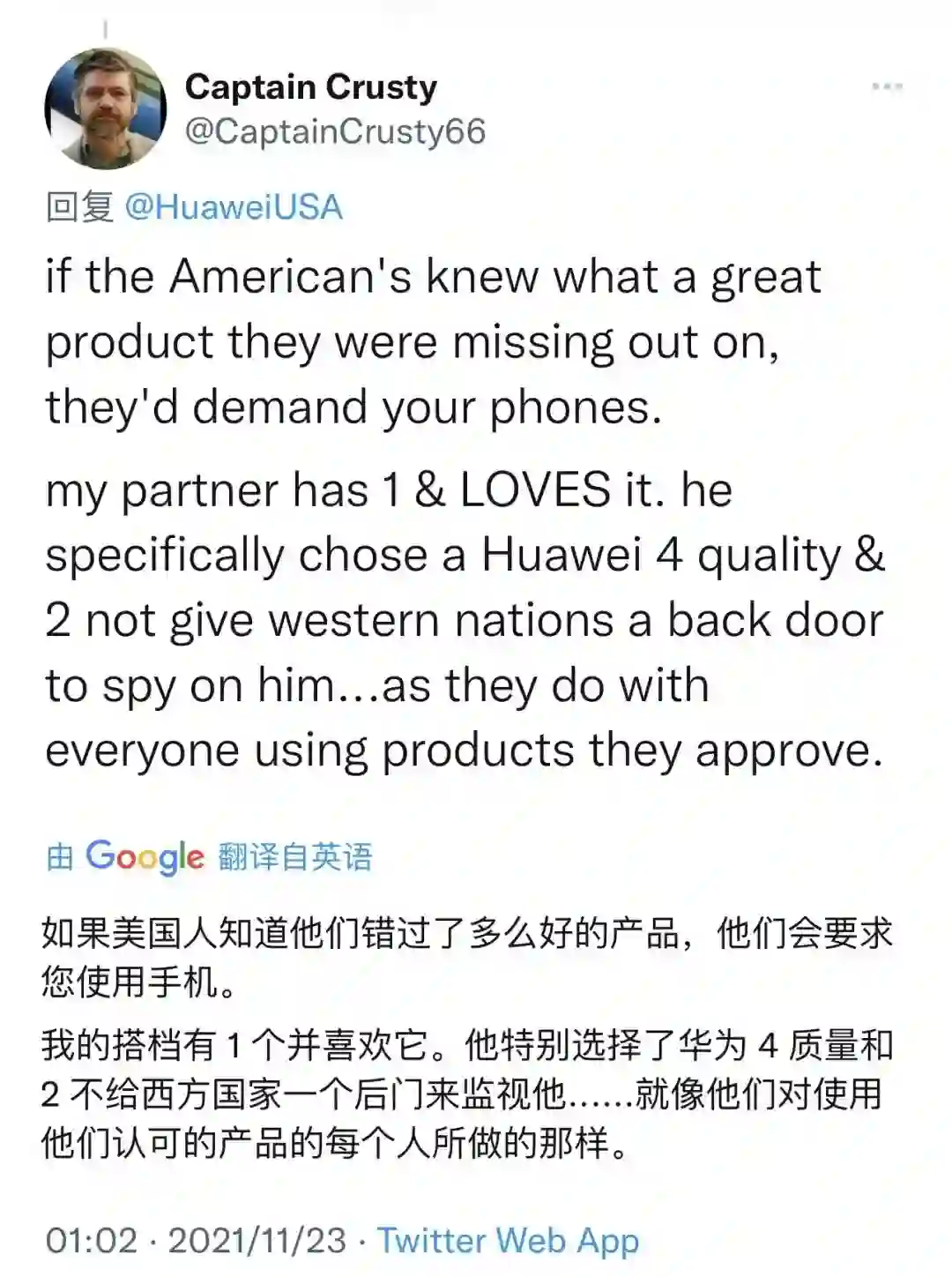
Task: Open the @HuaweiUSA mention link
Action: pos(234,207)
